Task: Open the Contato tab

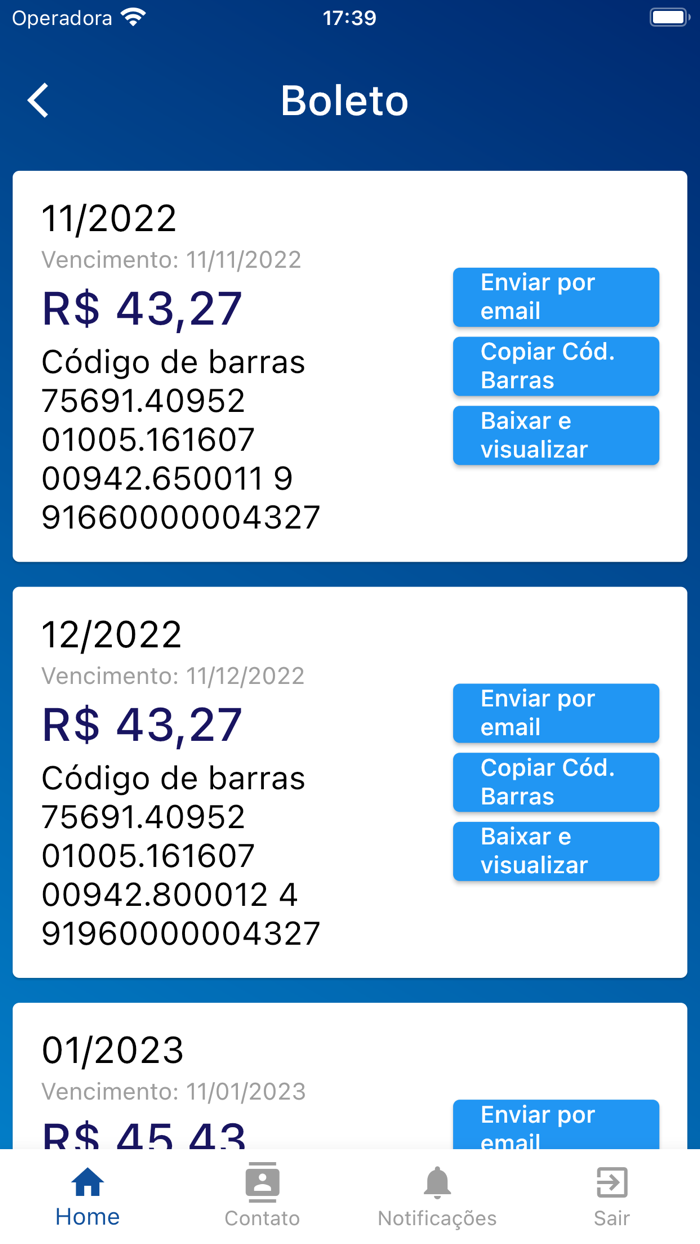Action: pyautogui.click(x=262, y=1197)
